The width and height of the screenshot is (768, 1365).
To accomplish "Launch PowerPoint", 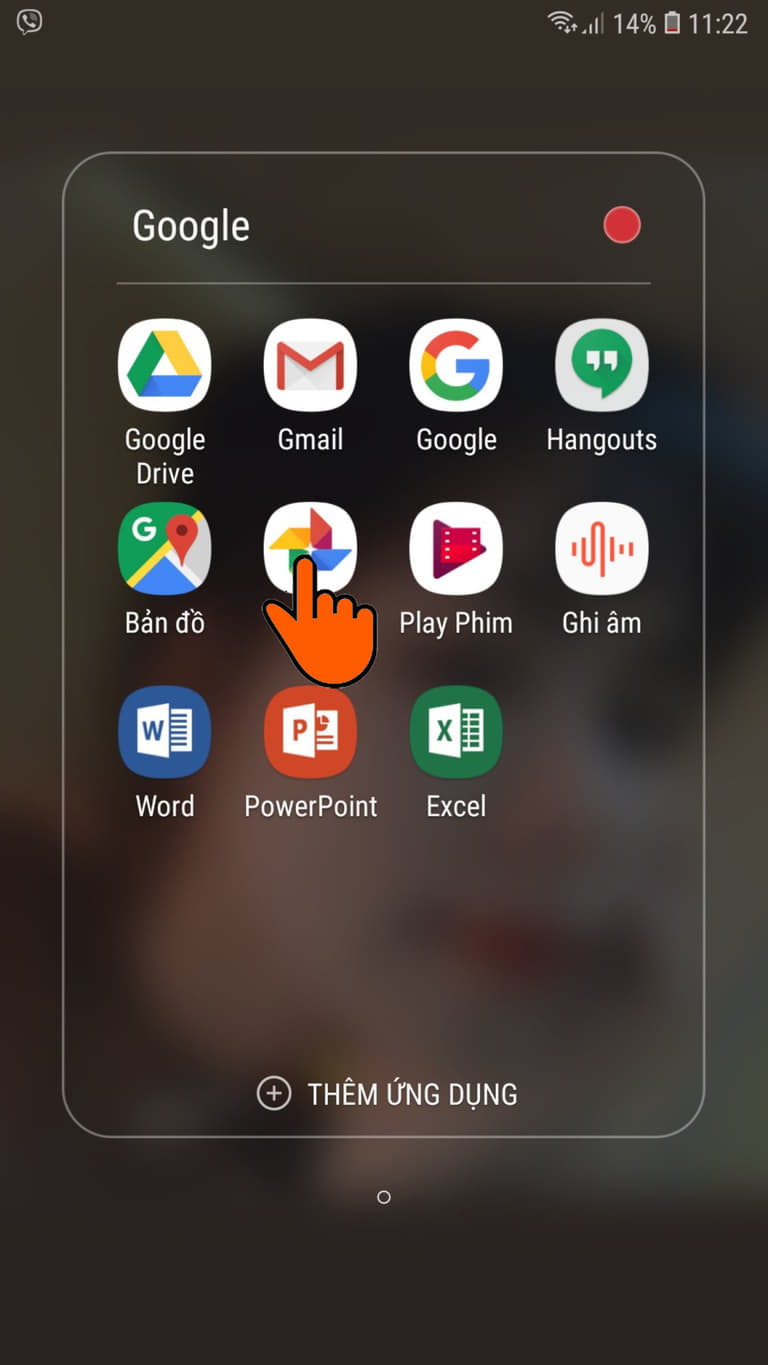I will (x=310, y=732).
